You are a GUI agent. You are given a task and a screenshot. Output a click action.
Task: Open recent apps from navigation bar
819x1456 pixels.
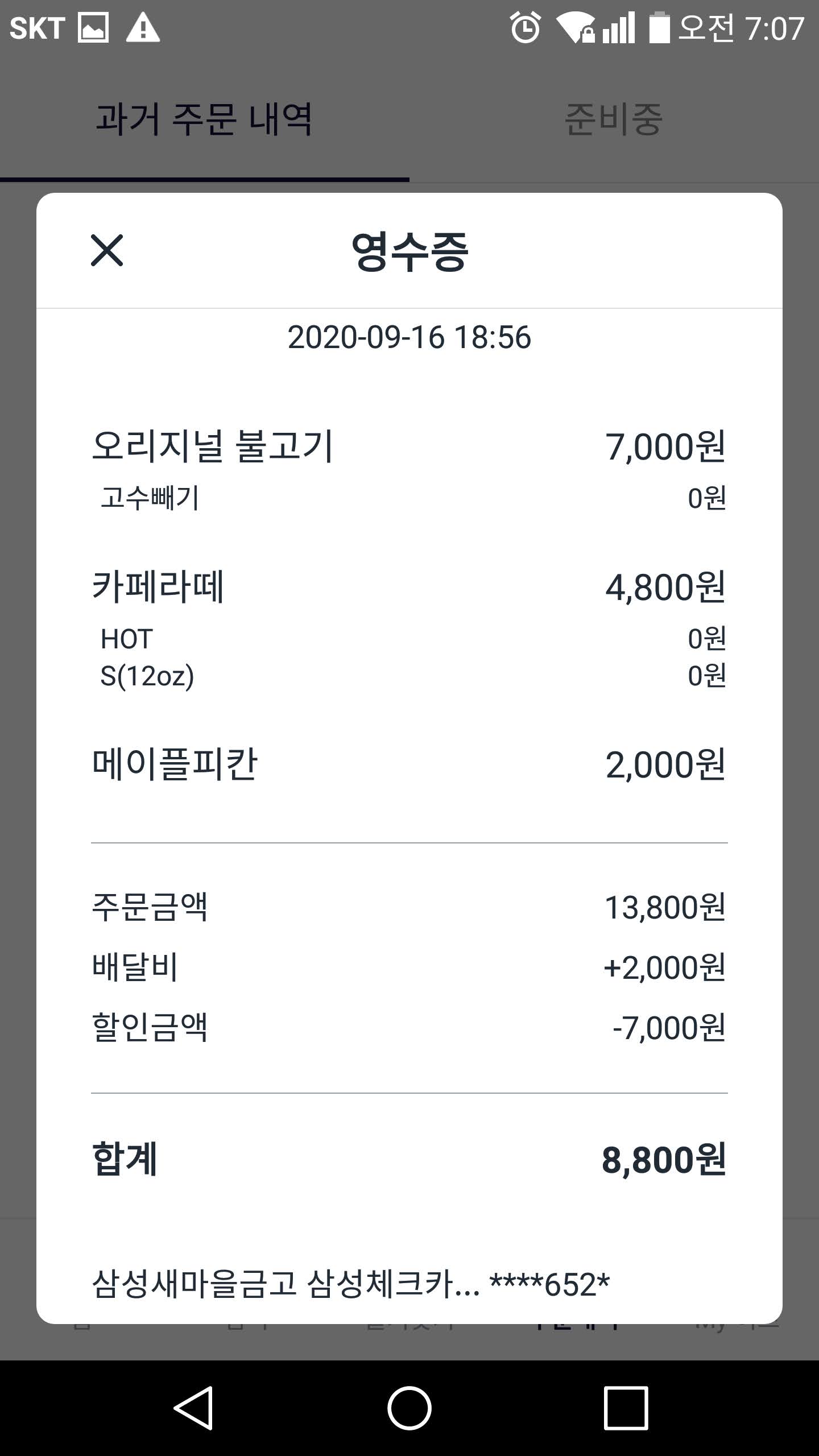626,1408
